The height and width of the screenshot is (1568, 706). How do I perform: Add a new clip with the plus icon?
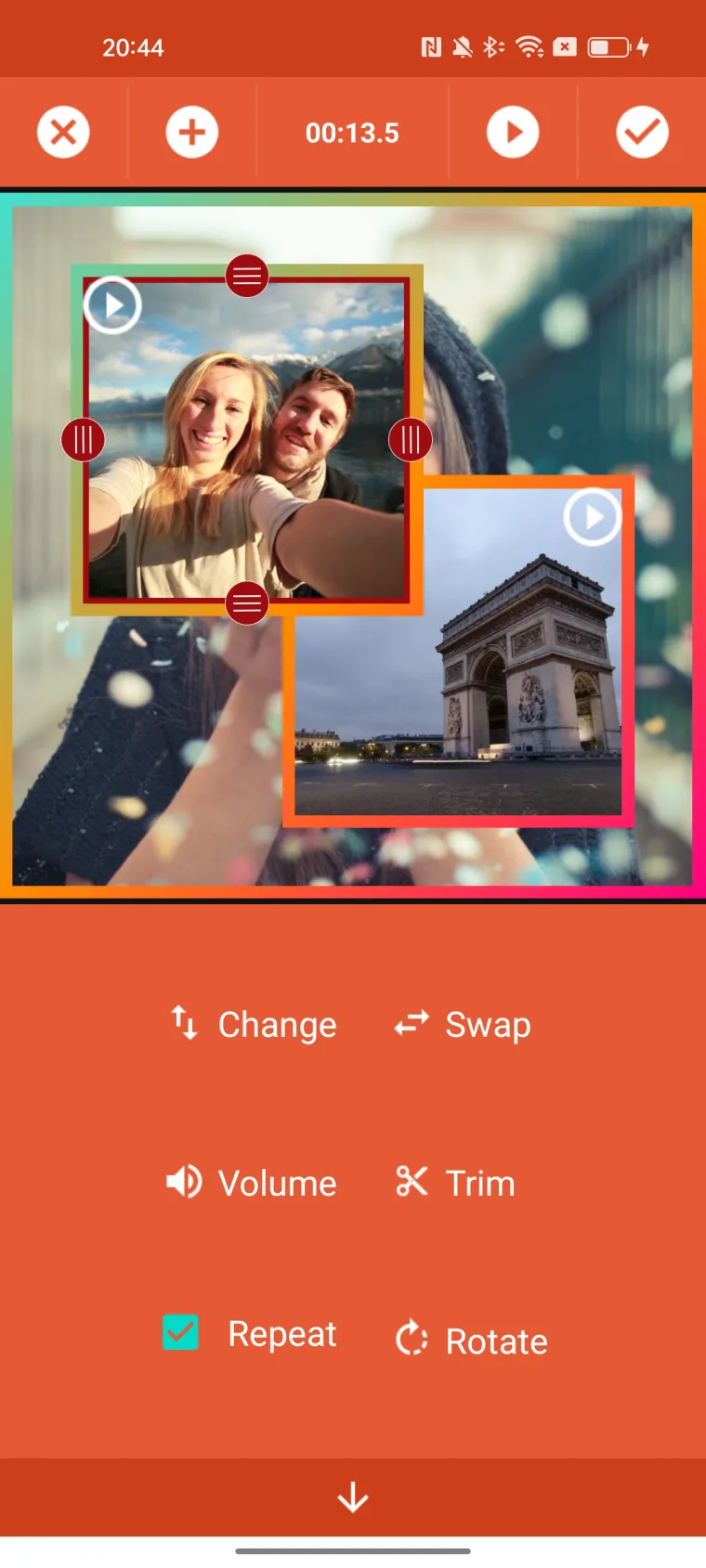192,132
